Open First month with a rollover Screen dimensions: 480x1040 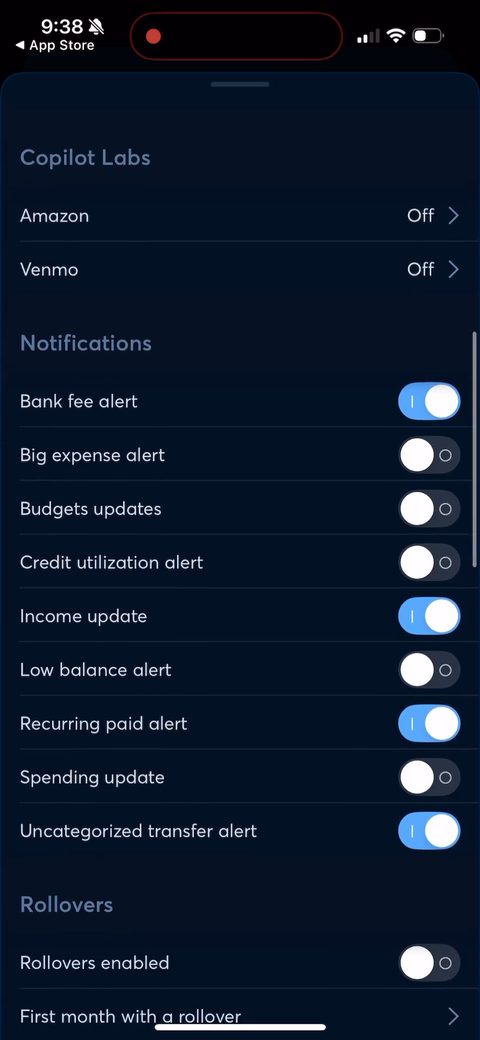point(240,1015)
